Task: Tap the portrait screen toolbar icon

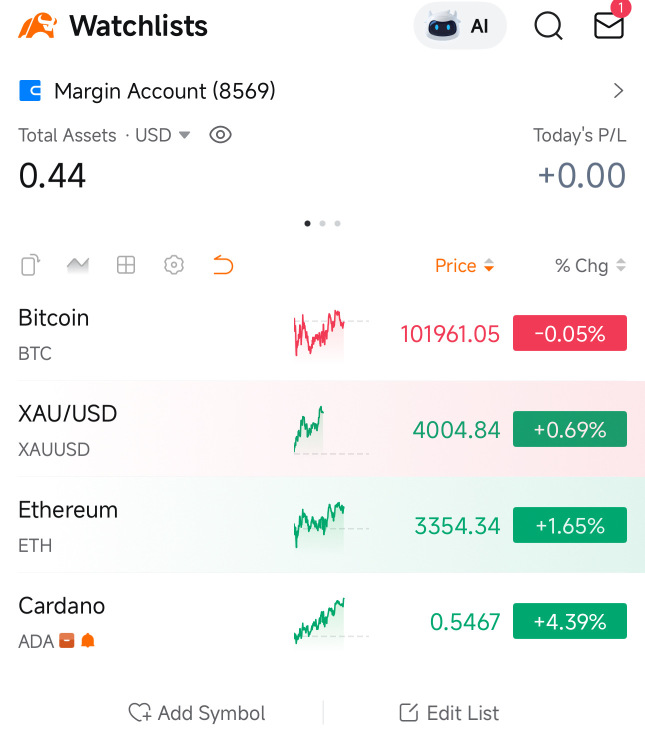Action: coord(30,265)
